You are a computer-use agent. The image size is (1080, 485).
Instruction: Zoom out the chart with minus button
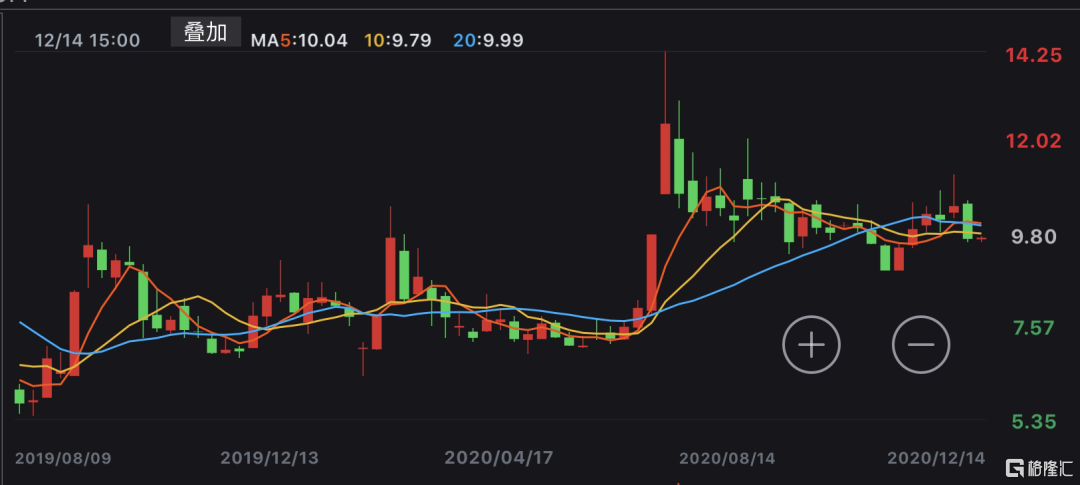[920, 345]
